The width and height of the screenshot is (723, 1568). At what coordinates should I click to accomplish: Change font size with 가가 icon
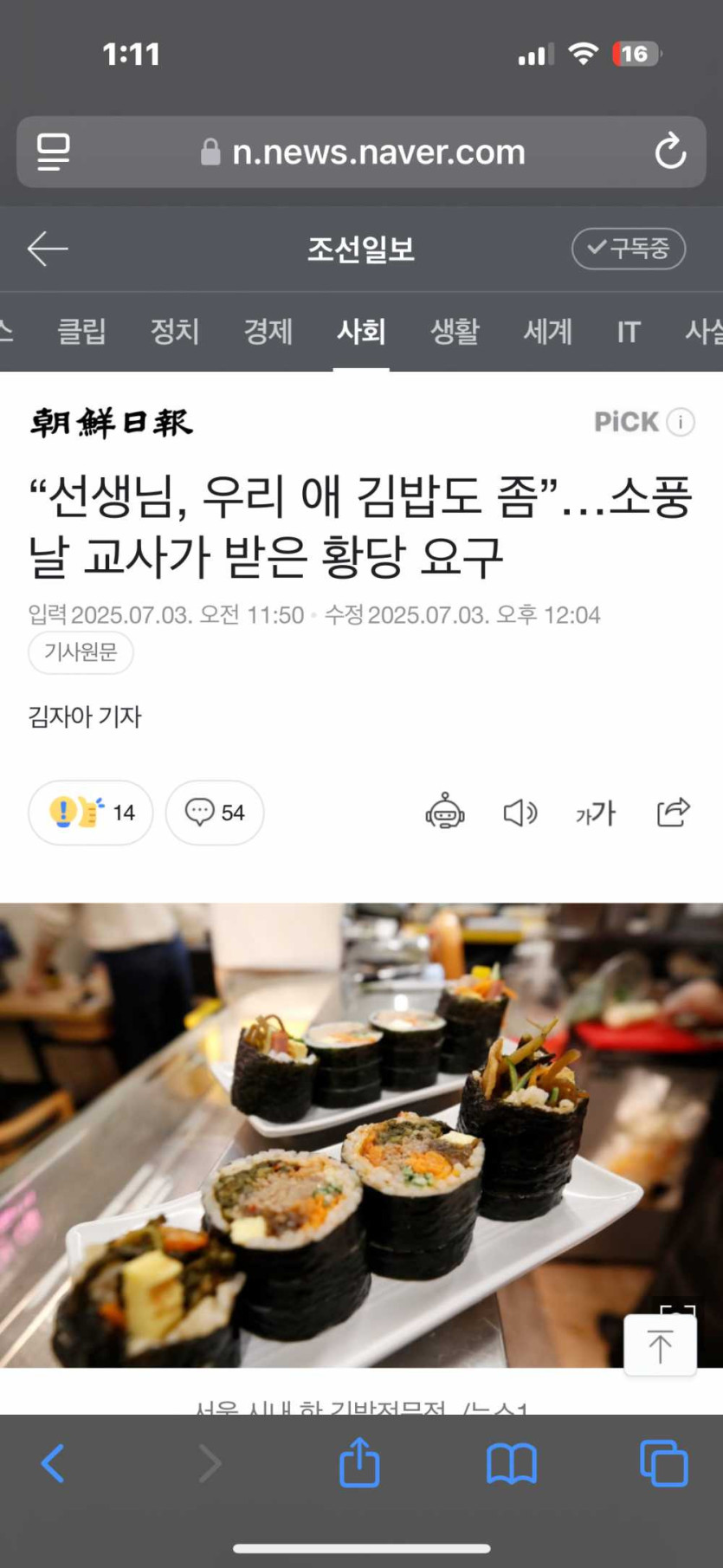(x=596, y=813)
